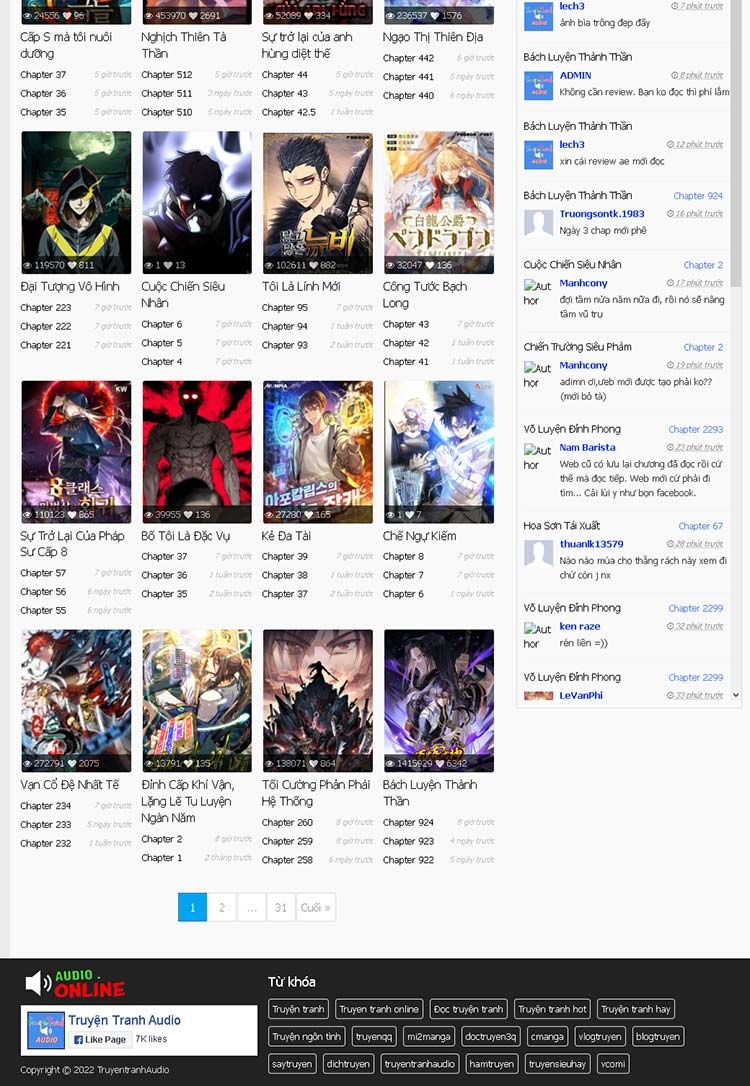
Task: Open Chapter 67 of Hoa Sơn Tái Xuất
Action: pos(700,526)
